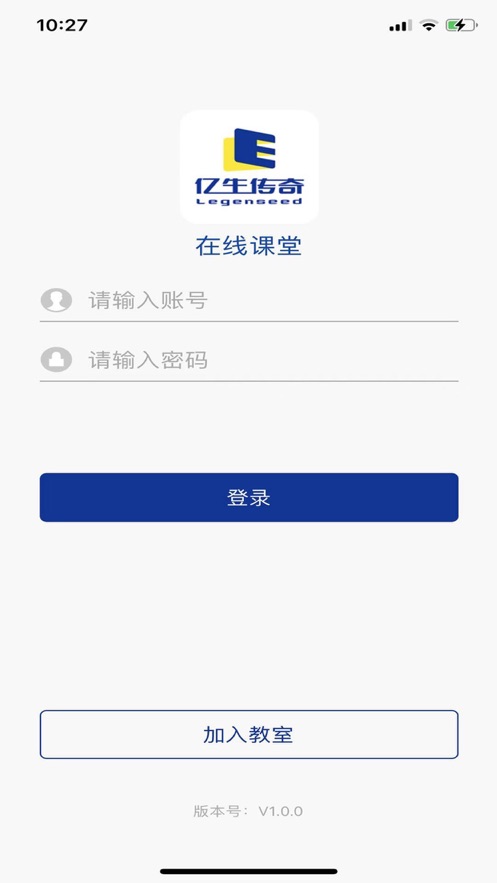The image size is (497, 883).
Task: Tap the account input field 请输入账号
Action: 249,300
